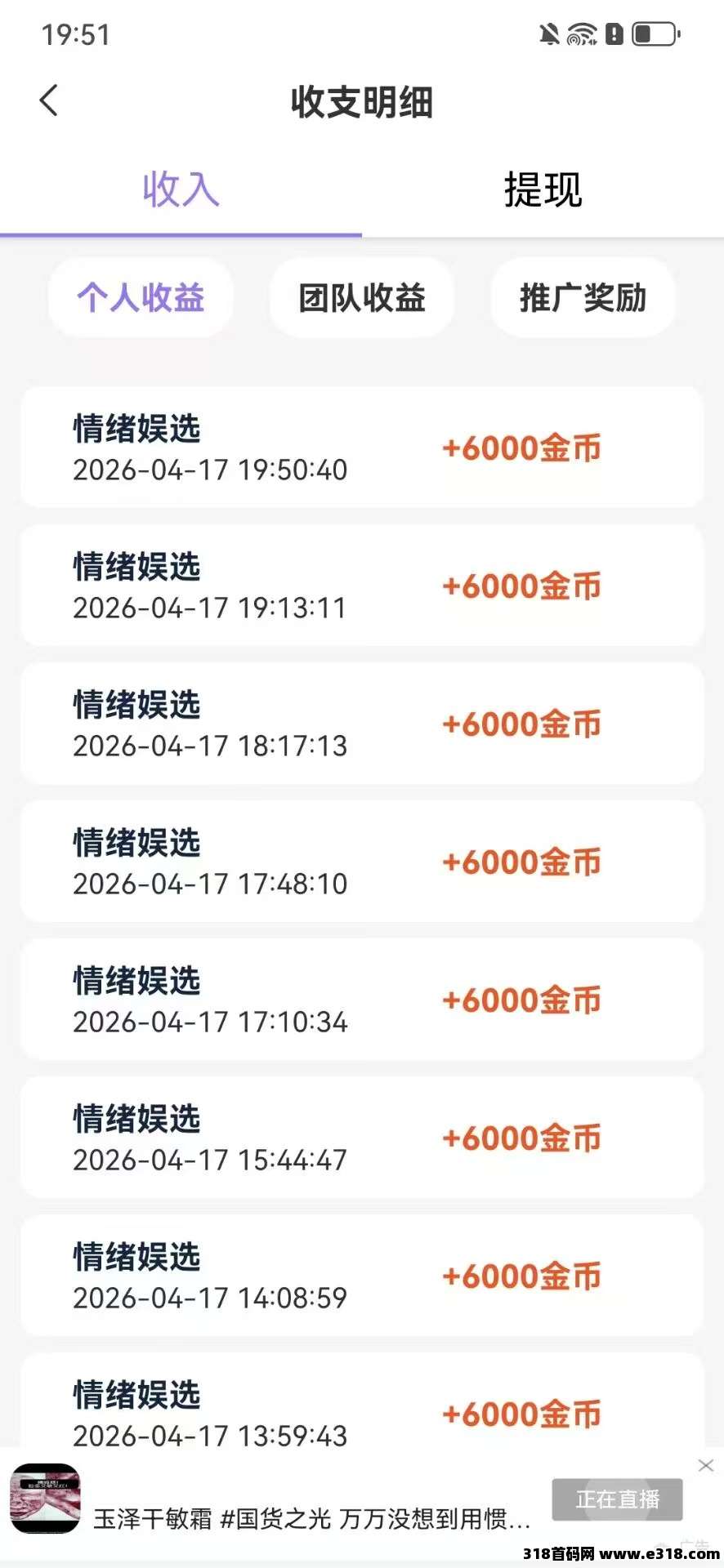Dismiss the bottom ad banner
Viewport: 724px width, 1568px height.
706,1466
